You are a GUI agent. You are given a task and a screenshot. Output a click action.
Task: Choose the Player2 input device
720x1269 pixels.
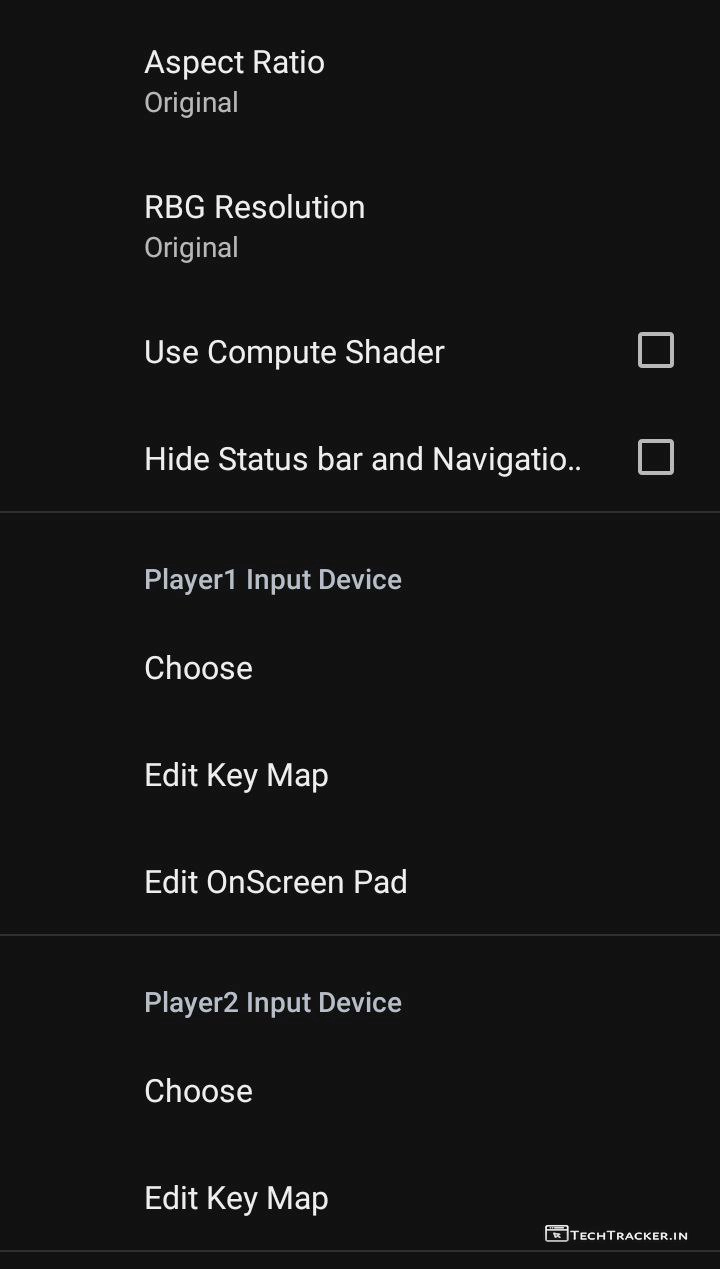tap(198, 1091)
